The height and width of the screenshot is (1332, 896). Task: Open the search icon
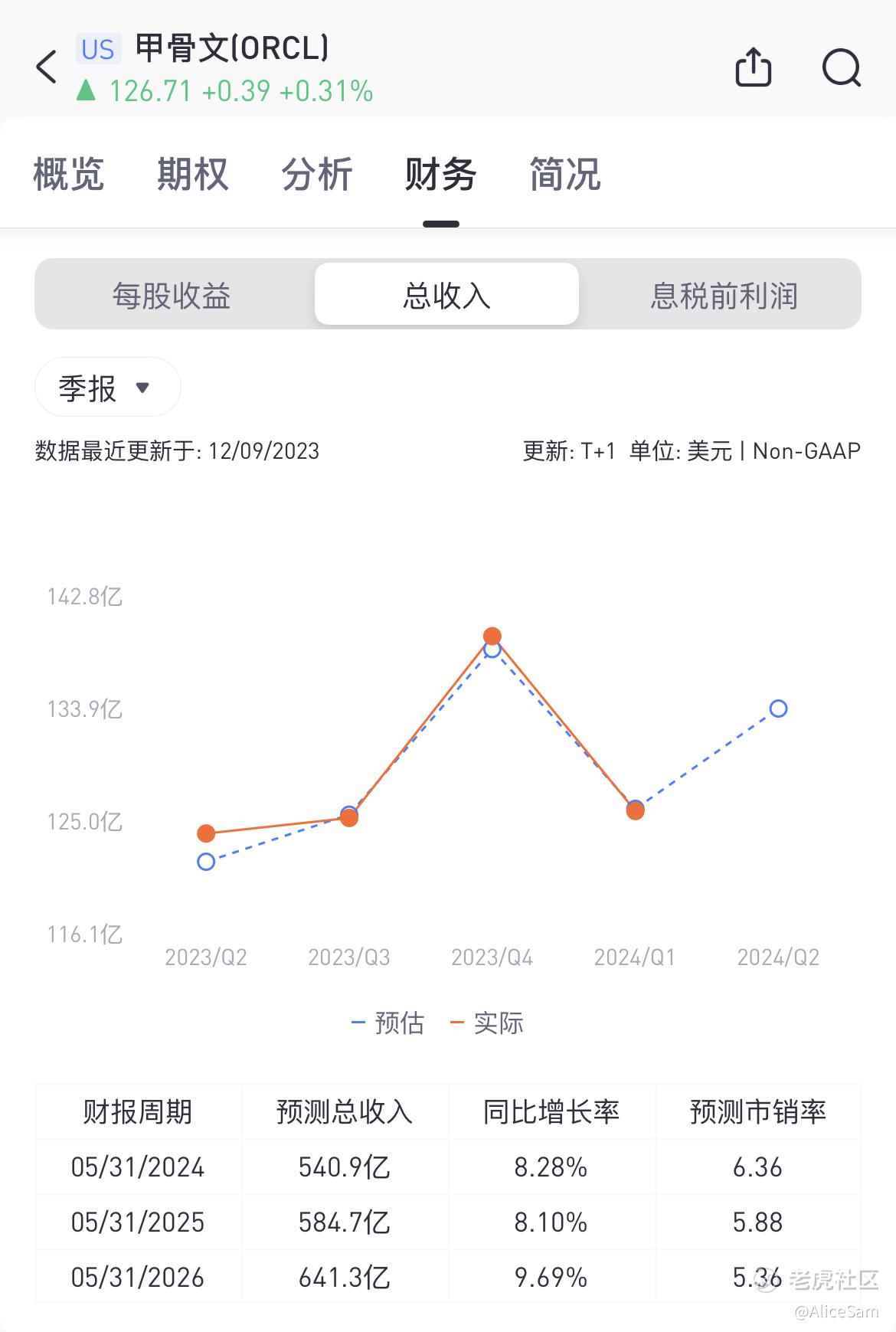840,67
